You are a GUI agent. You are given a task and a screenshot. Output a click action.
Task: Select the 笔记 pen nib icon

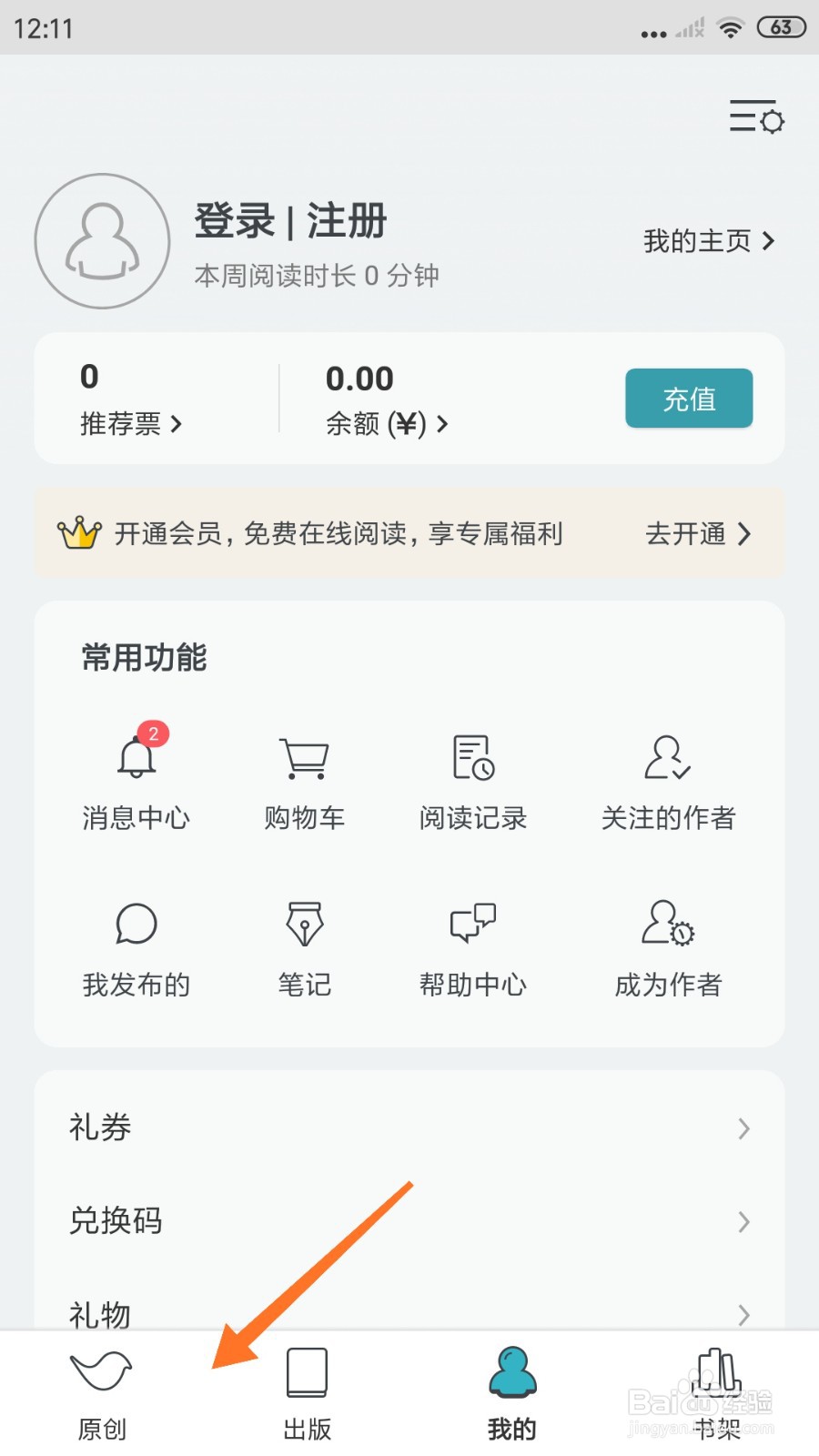[305, 924]
